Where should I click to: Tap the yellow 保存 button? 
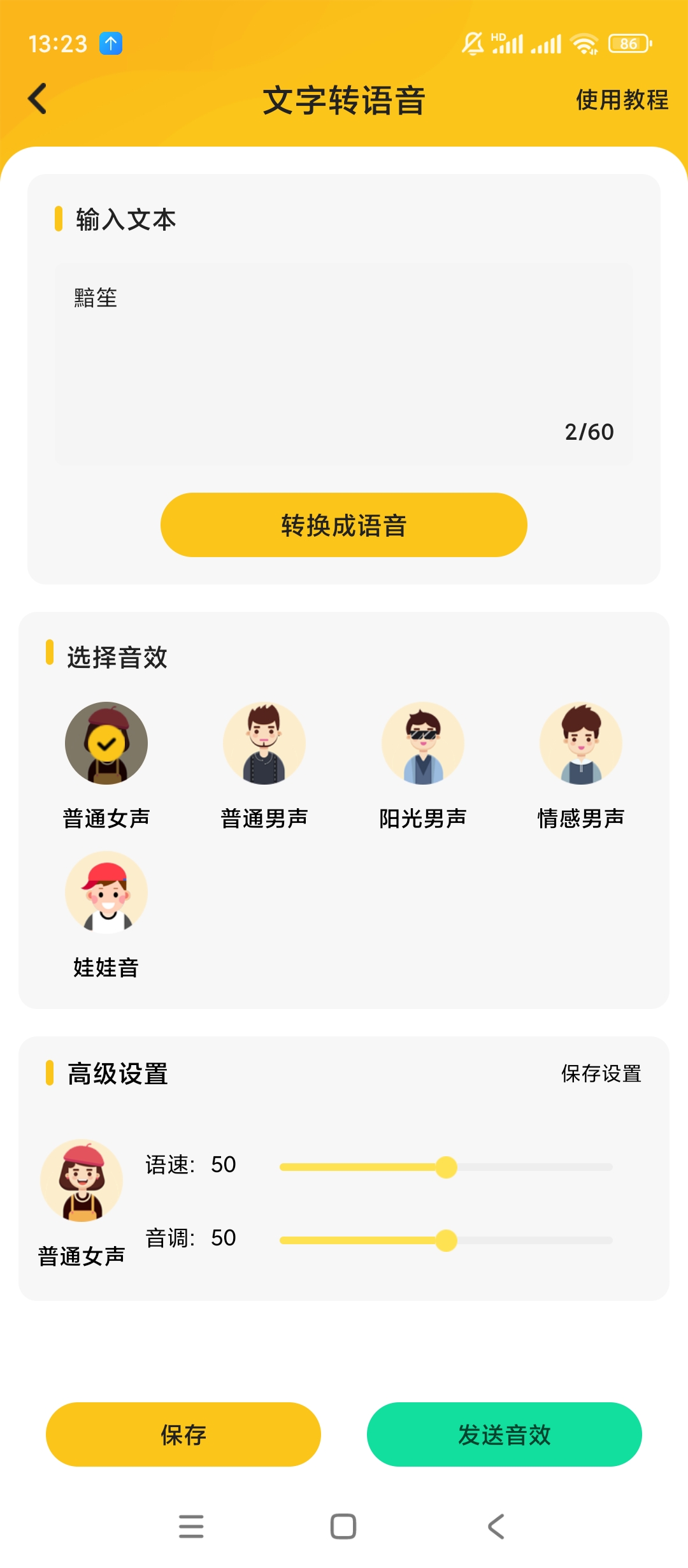(x=183, y=1434)
